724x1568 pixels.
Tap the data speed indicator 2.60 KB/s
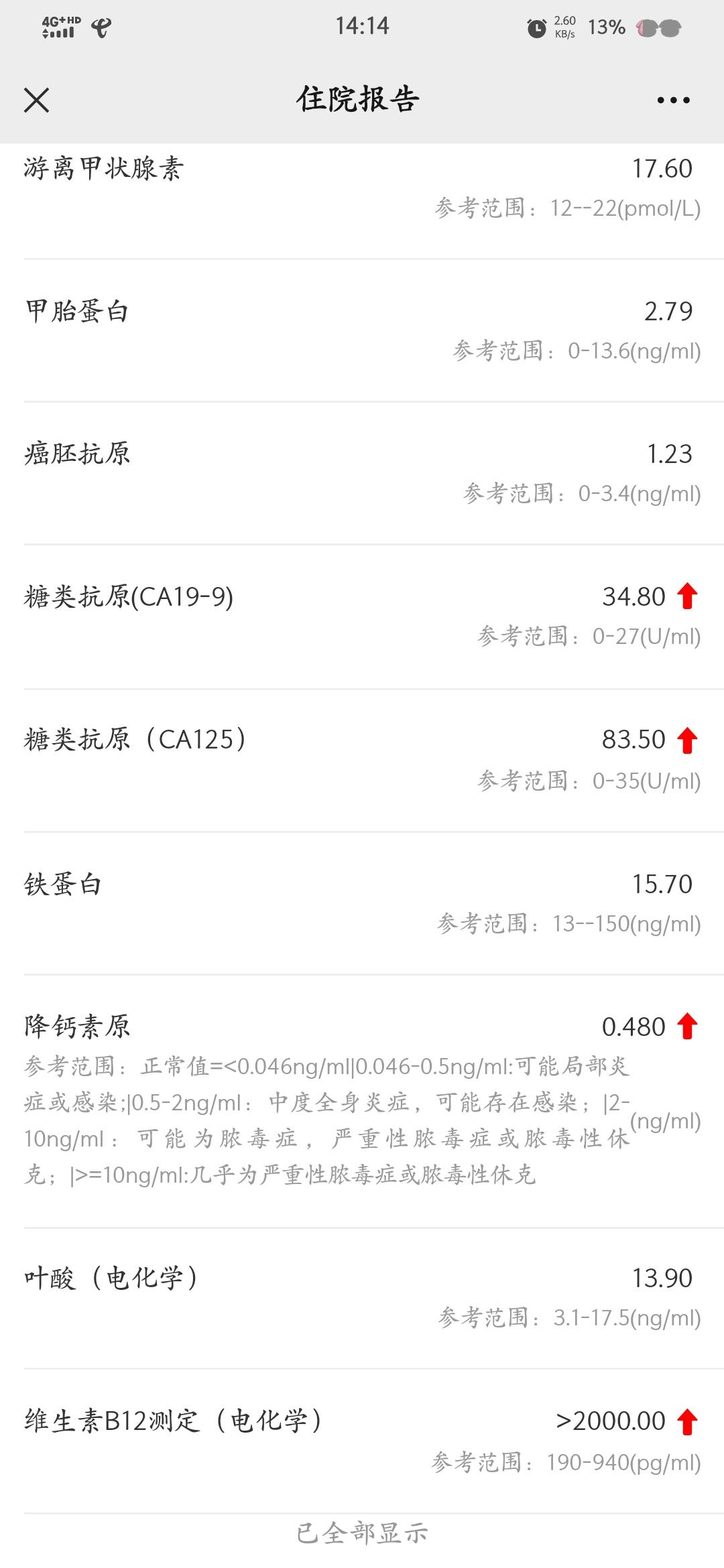coord(565,27)
